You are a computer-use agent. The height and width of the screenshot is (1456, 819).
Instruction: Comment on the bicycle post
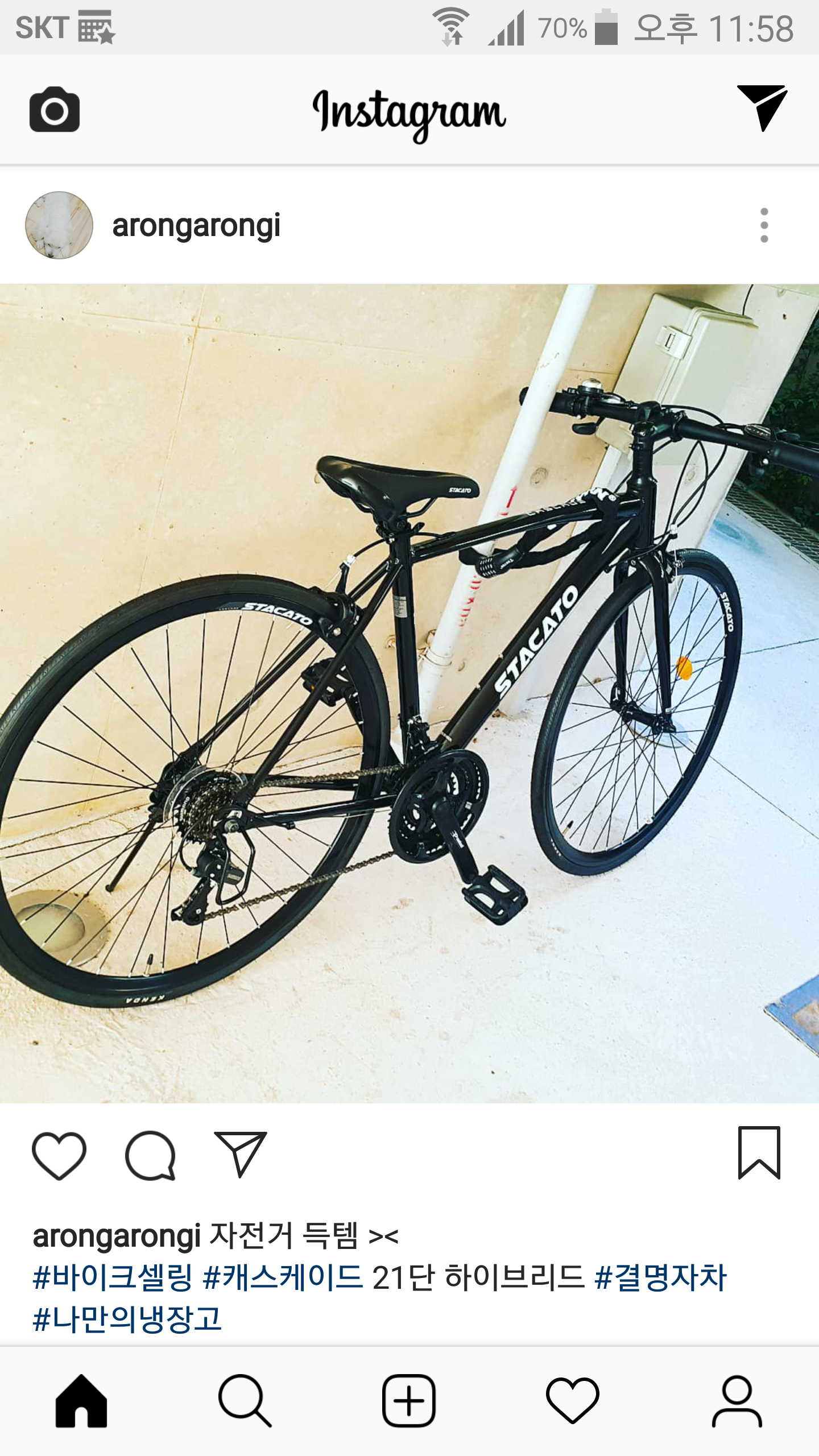pos(150,1156)
